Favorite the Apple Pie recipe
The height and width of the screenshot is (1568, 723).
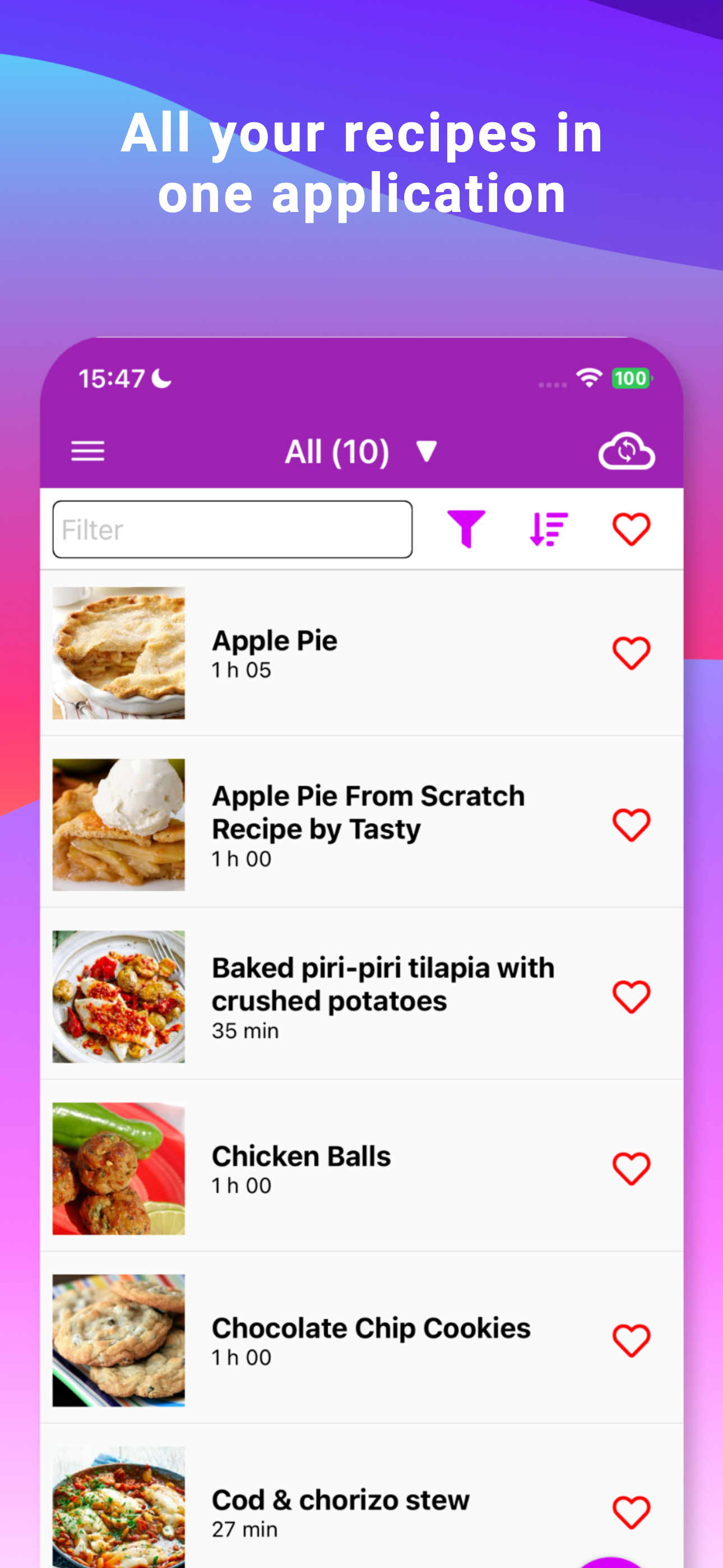click(x=631, y=652)
